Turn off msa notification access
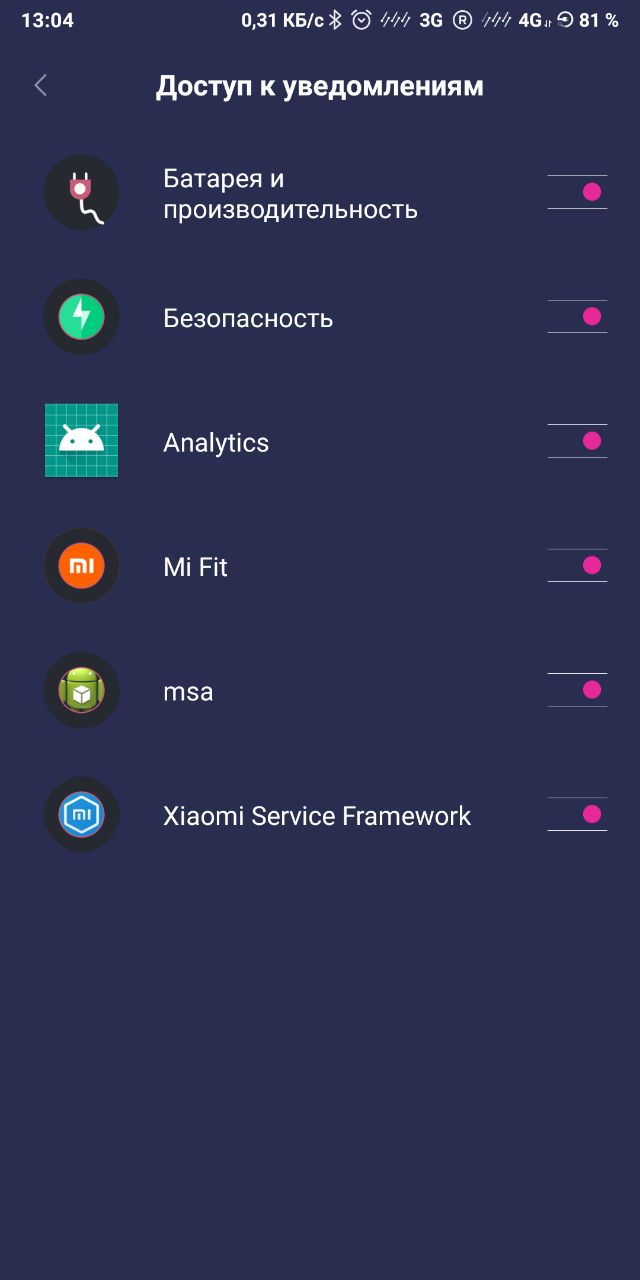The height and width of the screenshot is (1280, 640). click(x=577, y=690)
